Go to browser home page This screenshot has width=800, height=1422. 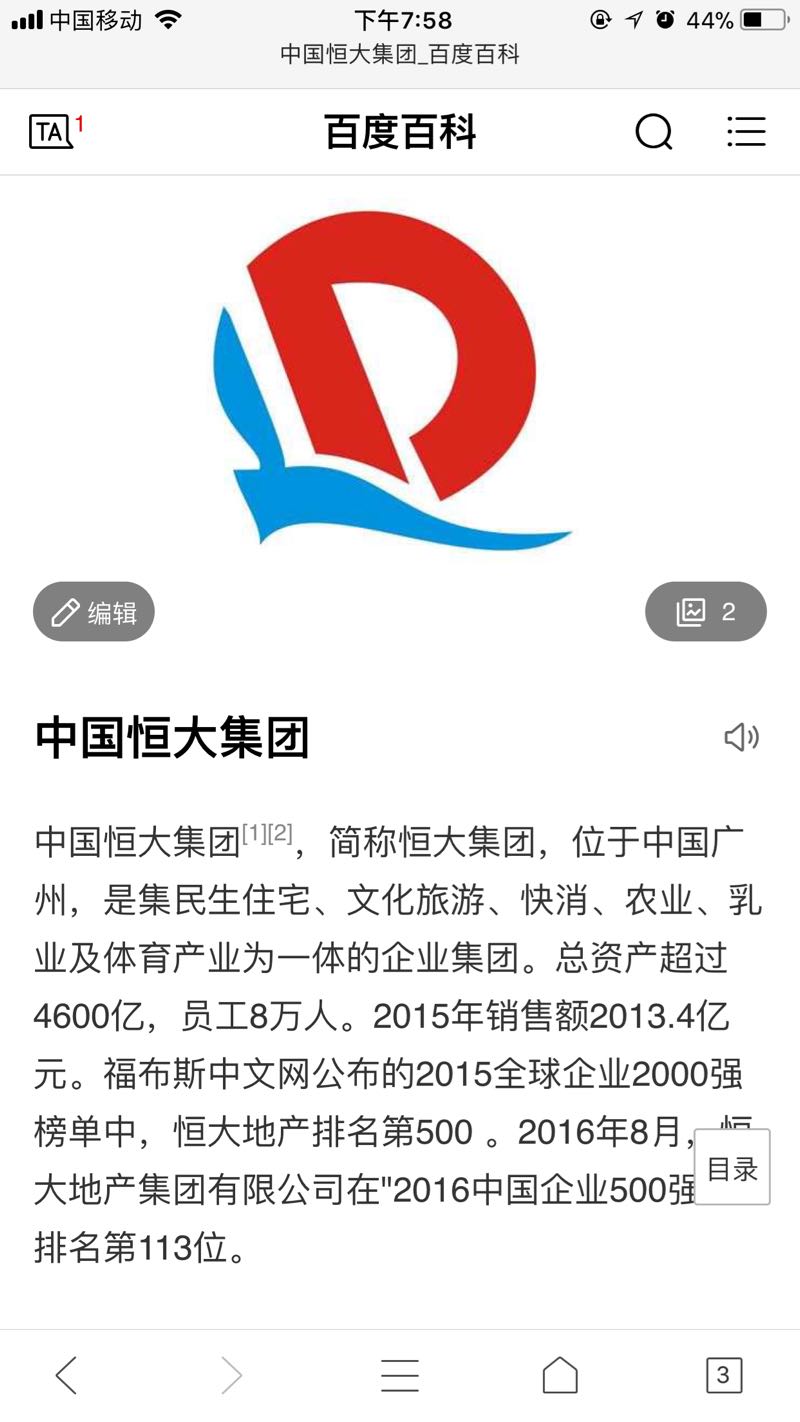560,1376
